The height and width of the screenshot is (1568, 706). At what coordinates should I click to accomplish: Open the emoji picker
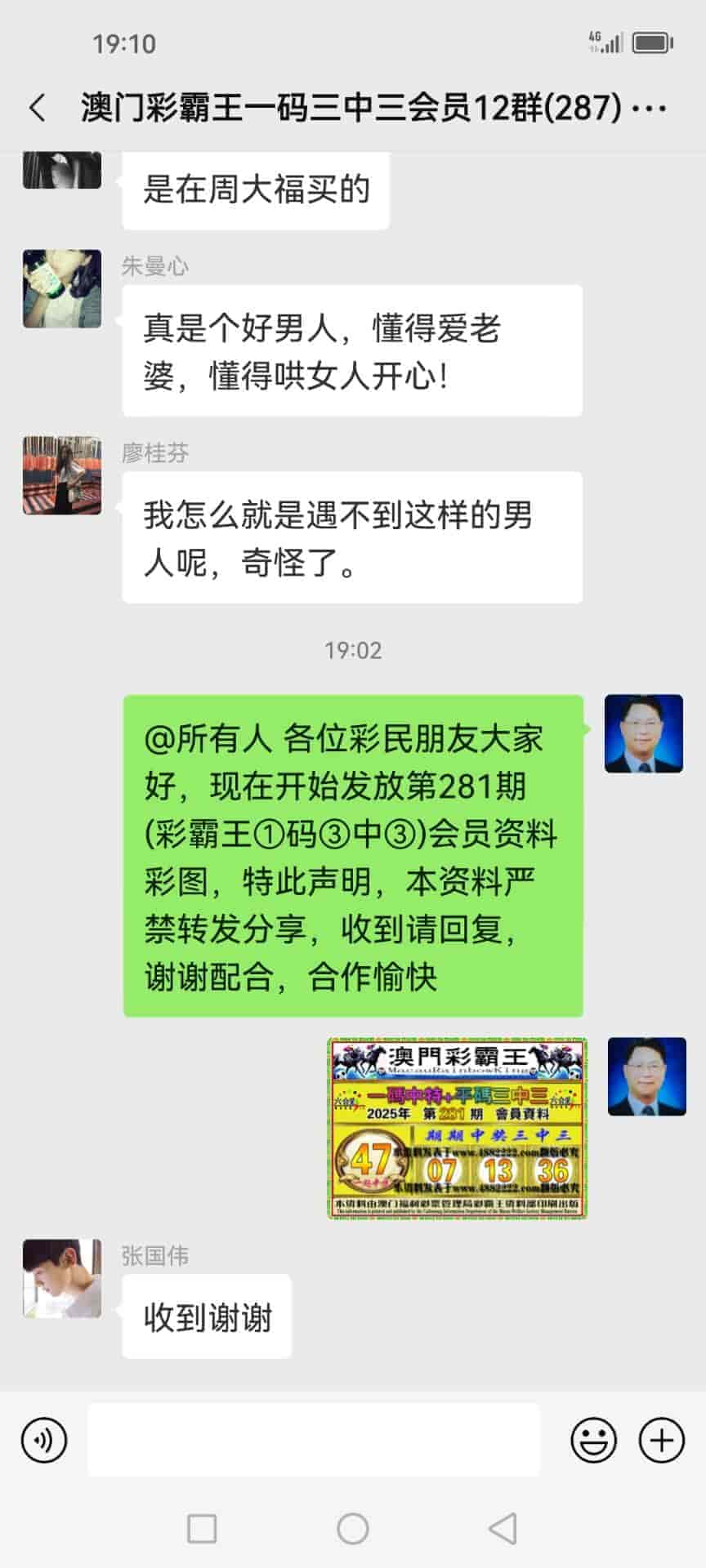click(593, 1440)
